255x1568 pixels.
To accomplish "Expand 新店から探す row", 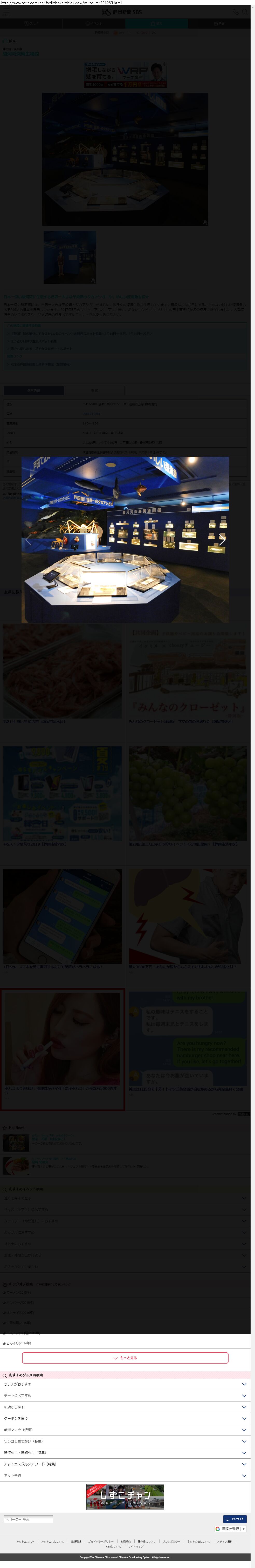I will click(125, 1407).
